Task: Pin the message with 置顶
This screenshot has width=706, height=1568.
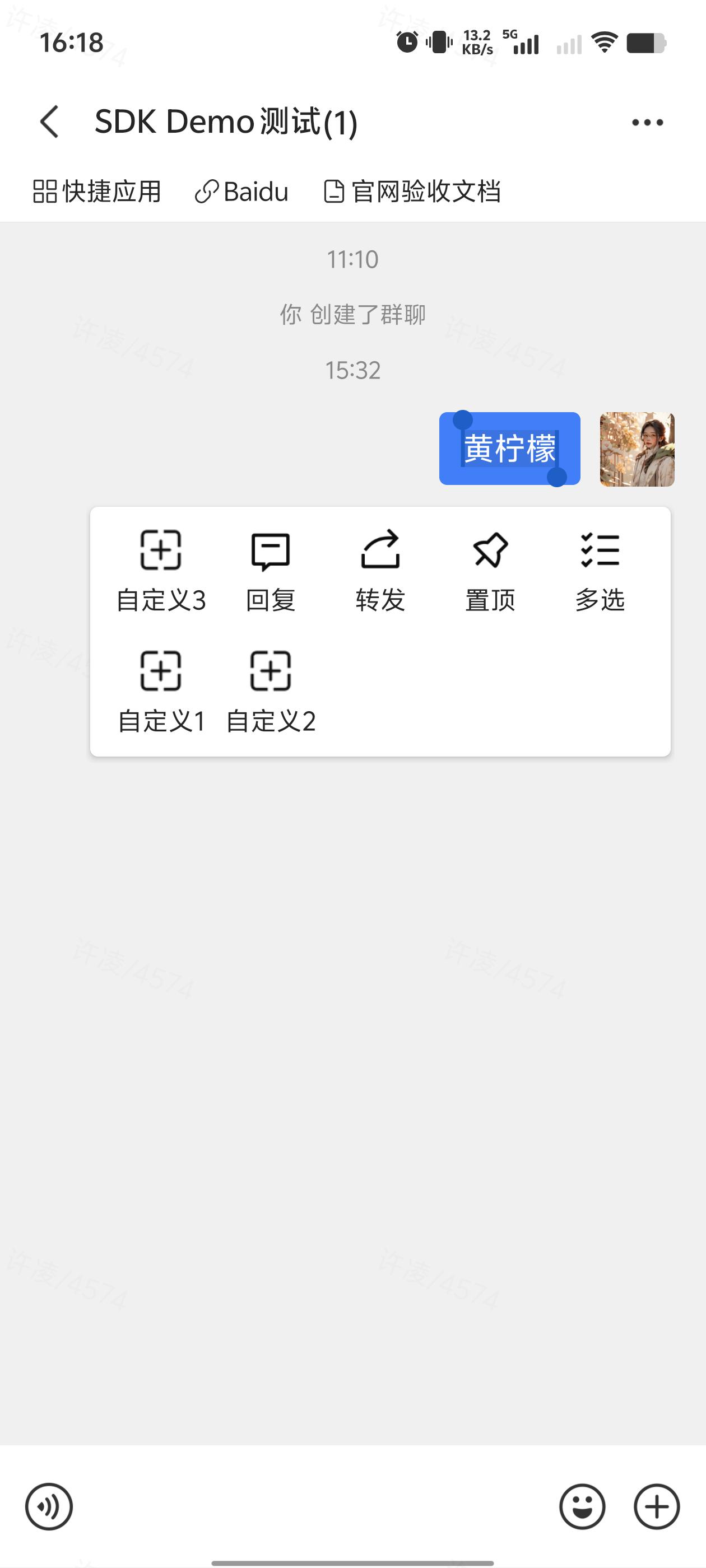Action: (x=490, y=570)
